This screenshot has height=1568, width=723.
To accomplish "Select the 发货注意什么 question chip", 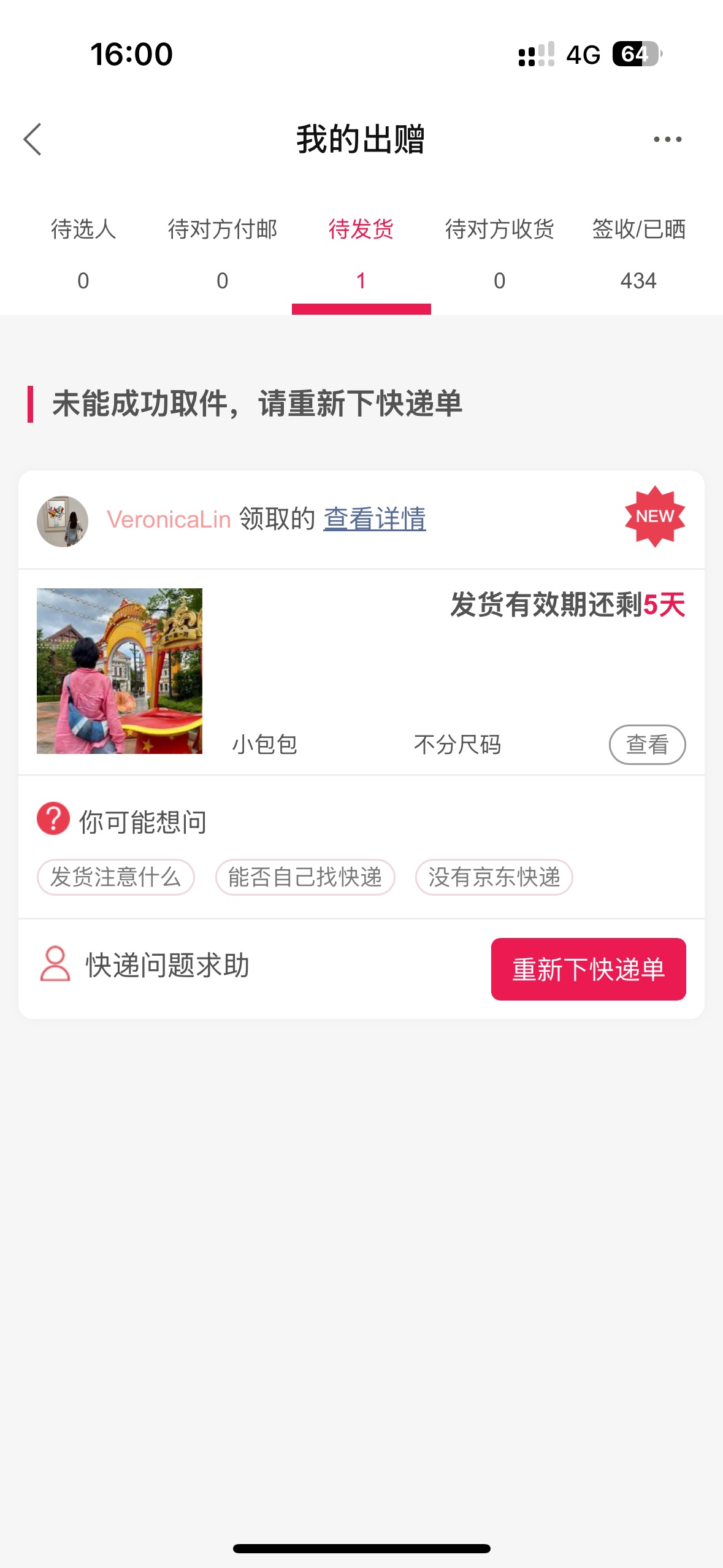I will (116, 877).
